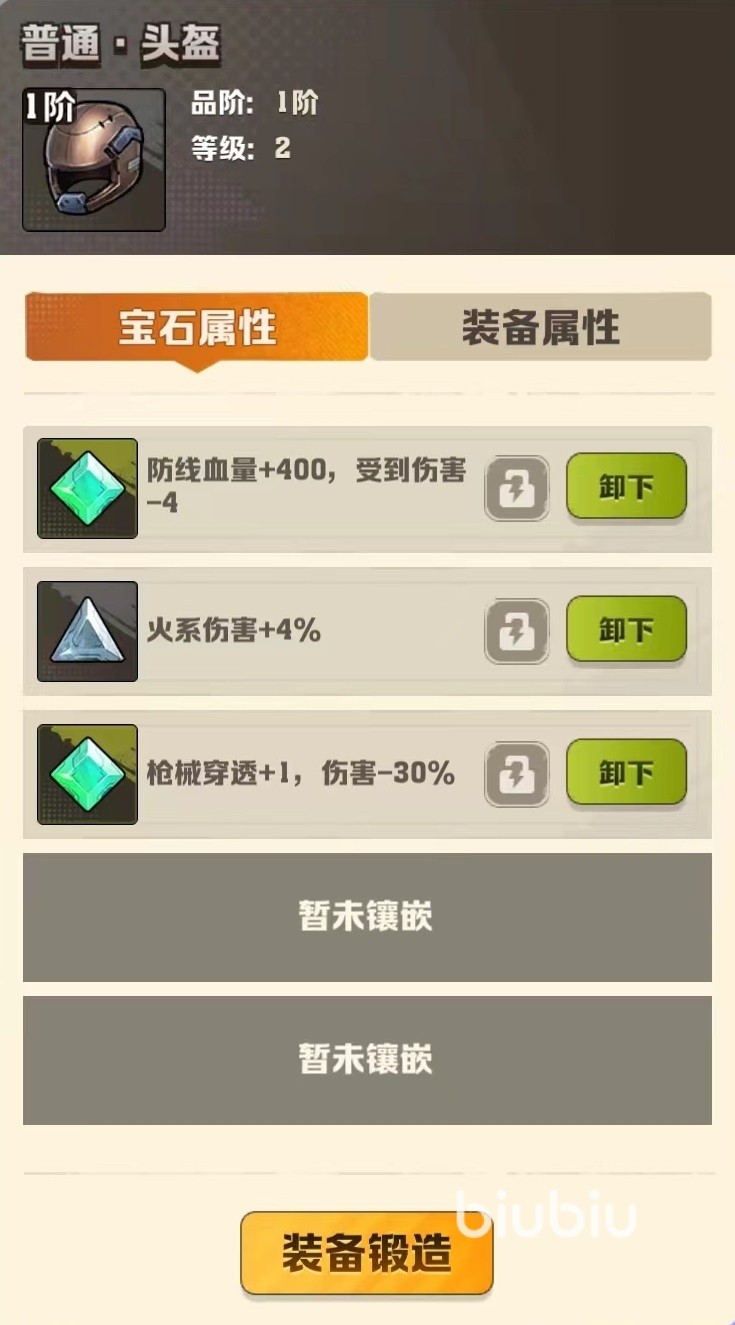Open the first empty 暂未镶嵌 gem slot

(367, 916)
